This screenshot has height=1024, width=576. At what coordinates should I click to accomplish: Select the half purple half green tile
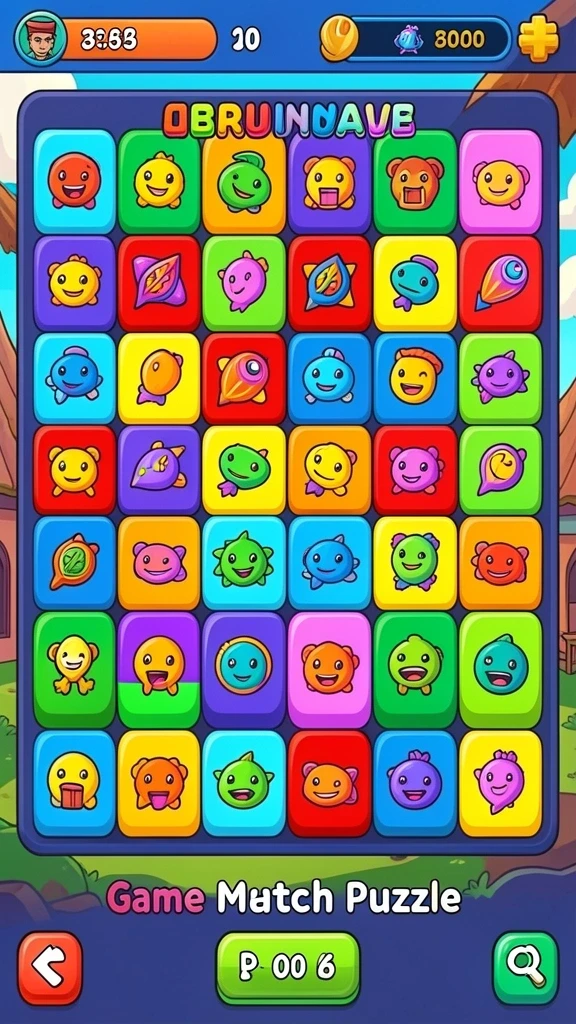pyautogui.click(x=159, y=670)
